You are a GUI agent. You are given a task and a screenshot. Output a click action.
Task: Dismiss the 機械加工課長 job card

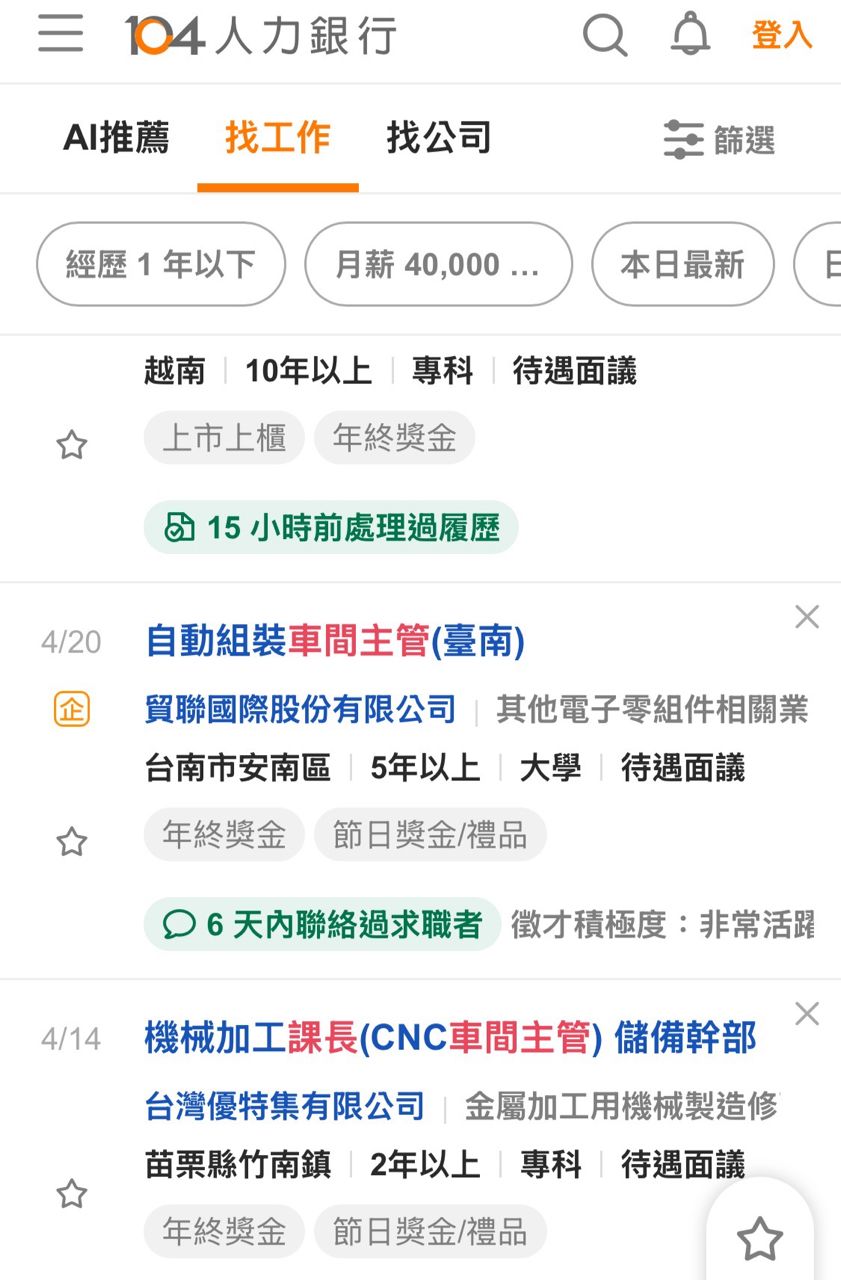click(x=806, y=1014)
